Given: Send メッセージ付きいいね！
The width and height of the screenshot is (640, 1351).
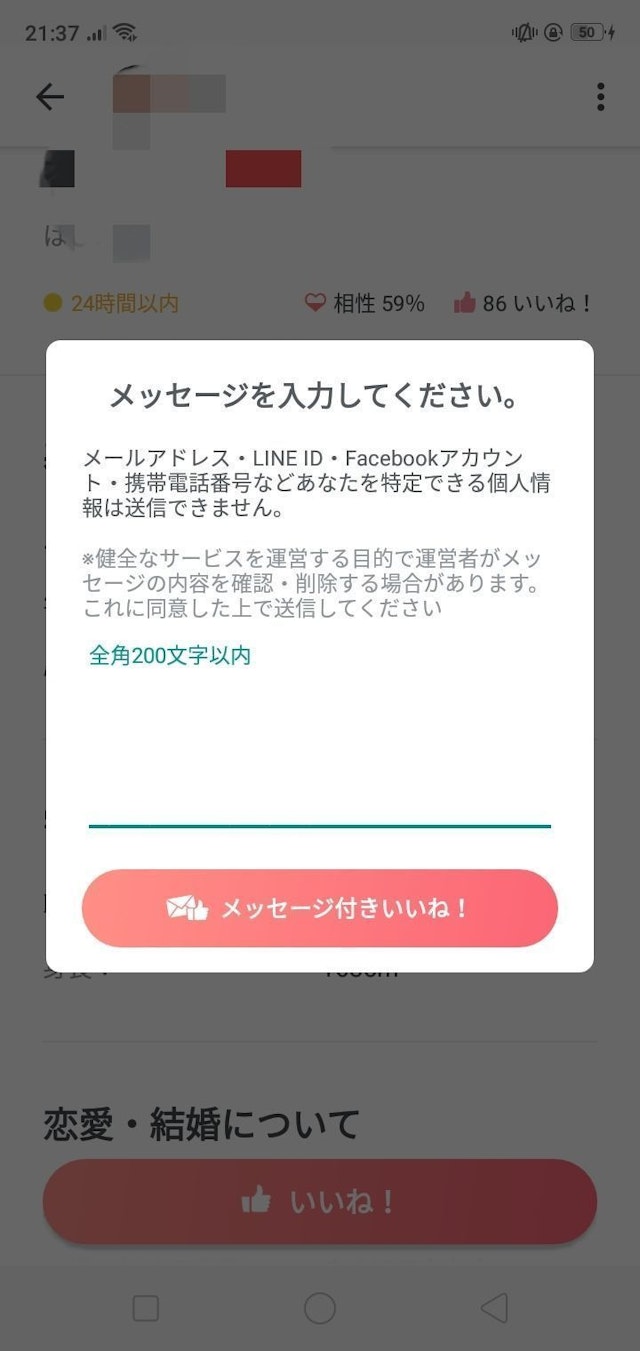Looking at the screenshot, I should coord(319,908).
